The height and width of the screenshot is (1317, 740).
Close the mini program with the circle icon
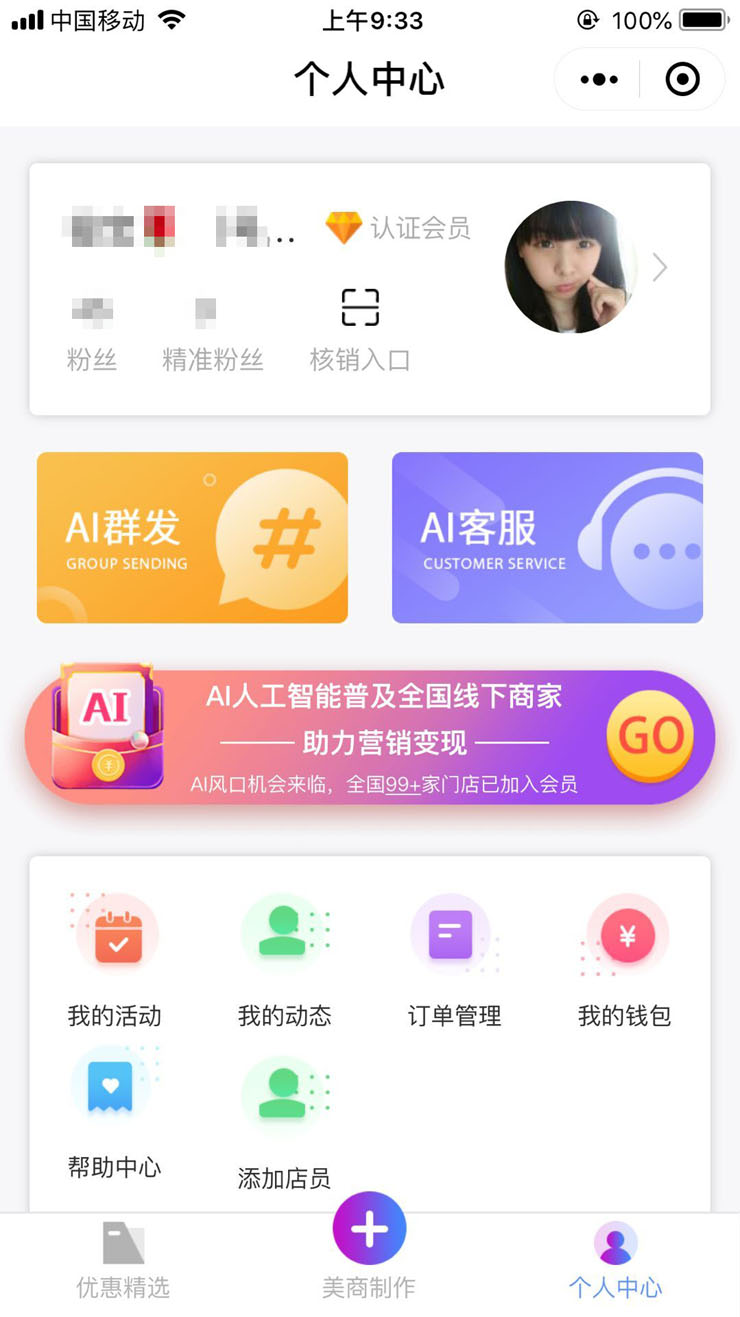[682, 79]
